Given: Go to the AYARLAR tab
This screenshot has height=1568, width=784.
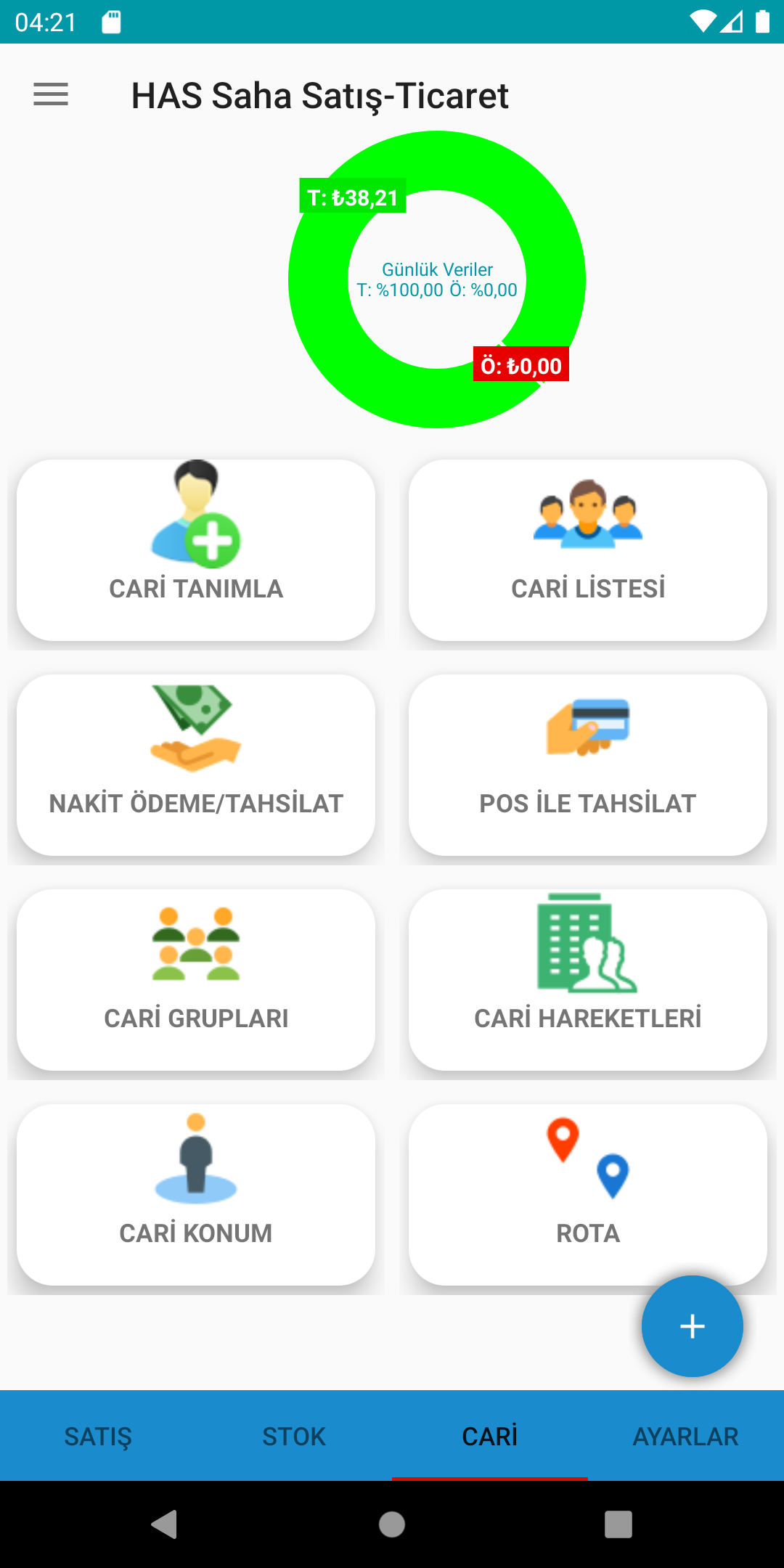Looking at the screenshot, I should click(686, 1436).
